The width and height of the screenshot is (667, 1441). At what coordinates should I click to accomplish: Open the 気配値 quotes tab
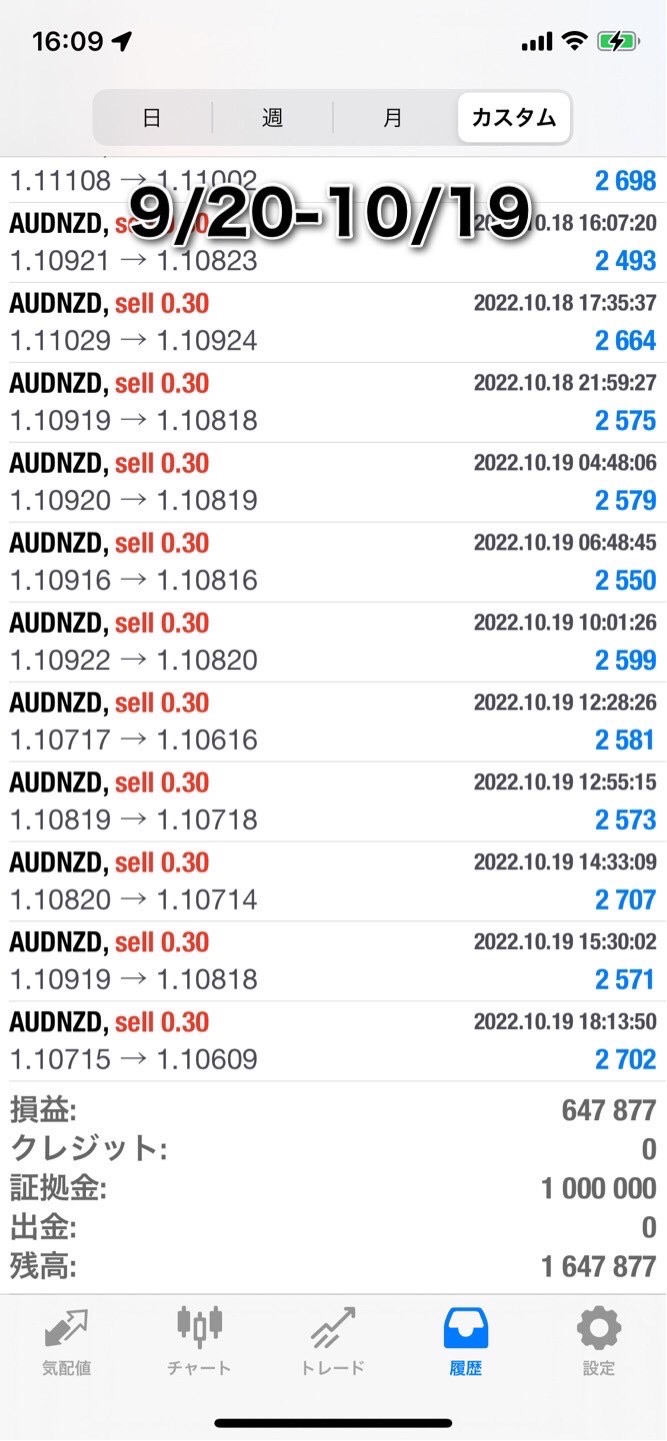(68, 1342)
